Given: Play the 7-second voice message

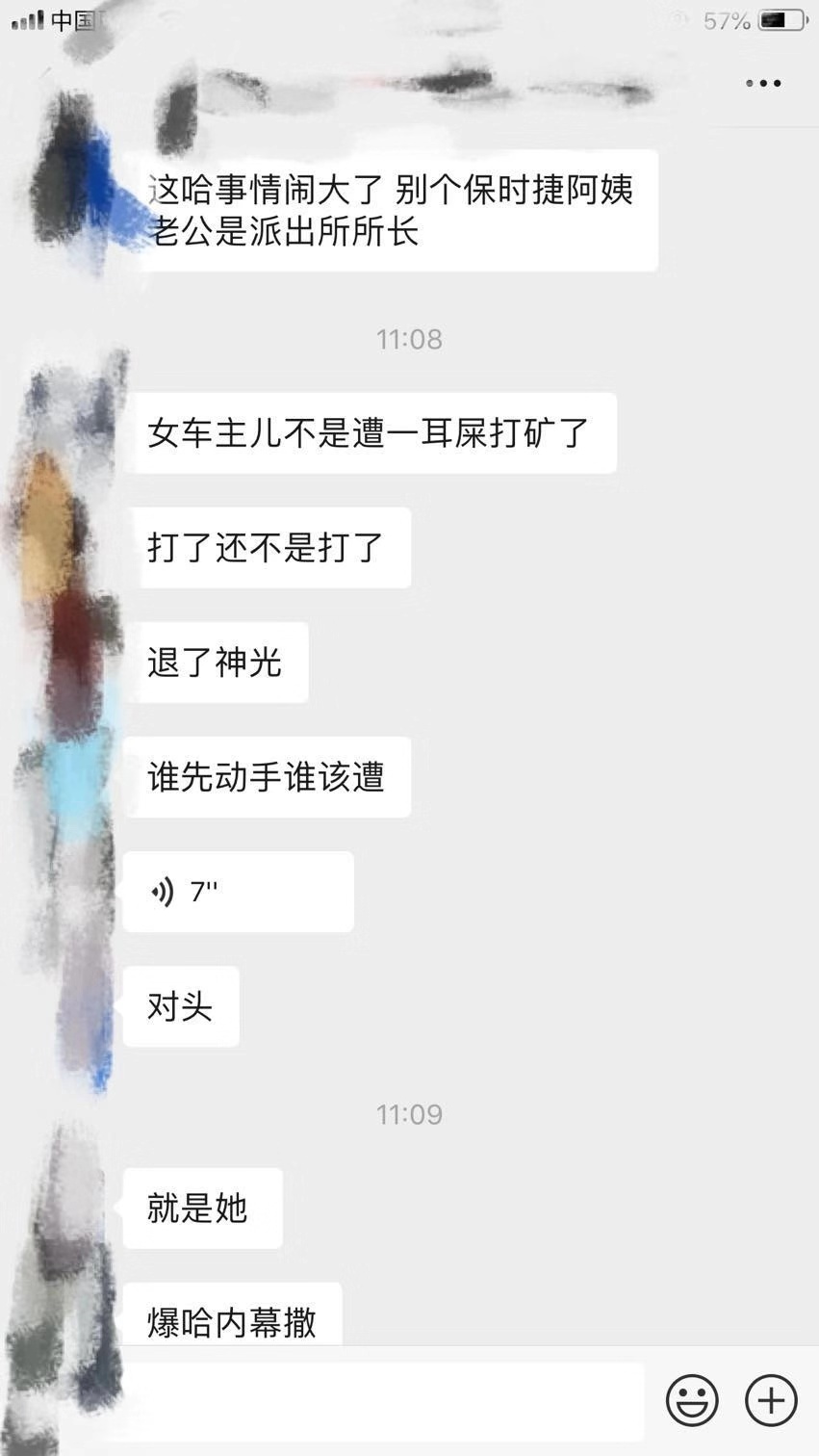Looking at the screenshot, I should pos(238,892).
